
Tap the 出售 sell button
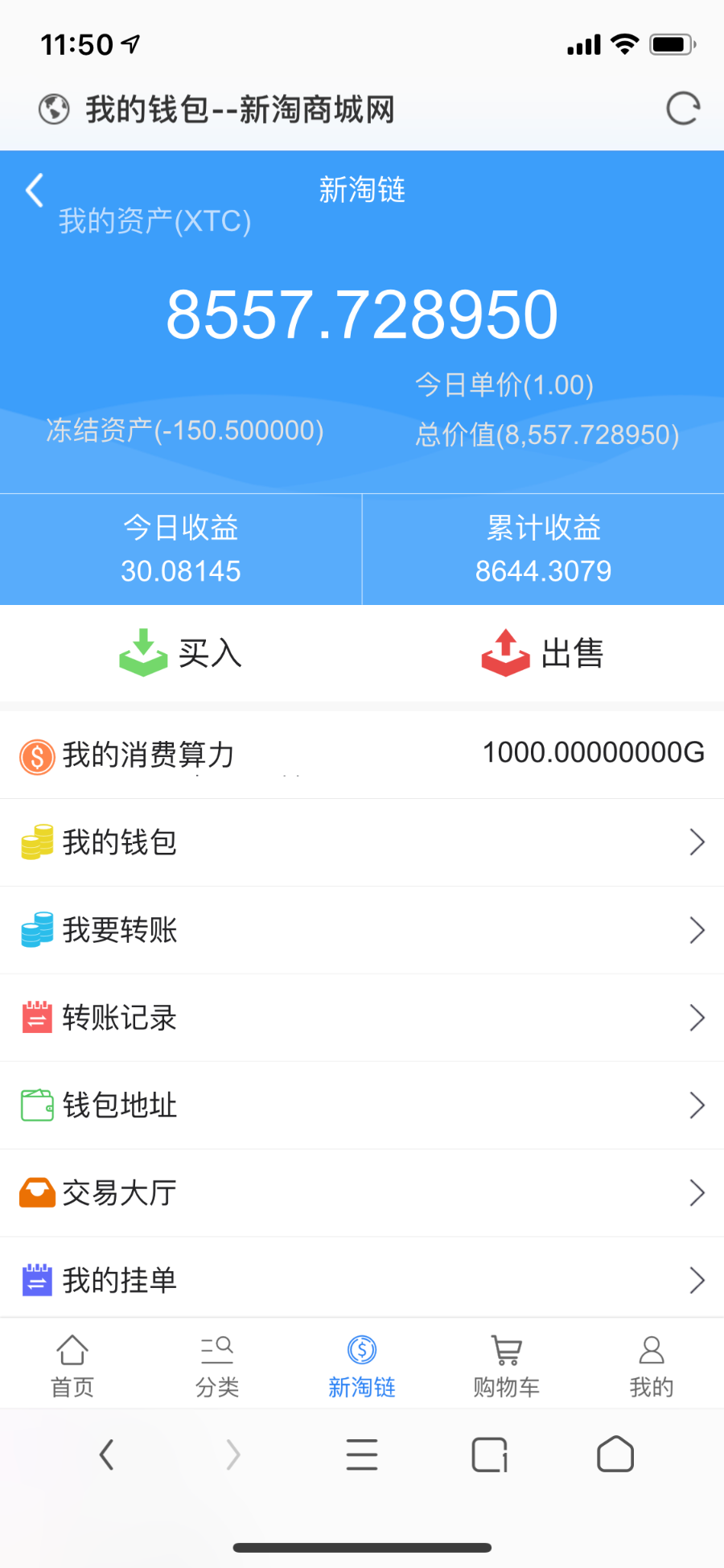tap(543, 652)
